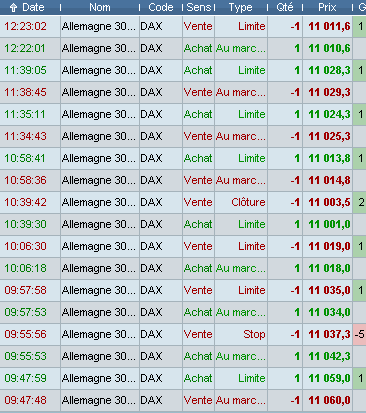Tap the Code column header
This screenshot has width=366, height=413.
[x=161, y=7]
